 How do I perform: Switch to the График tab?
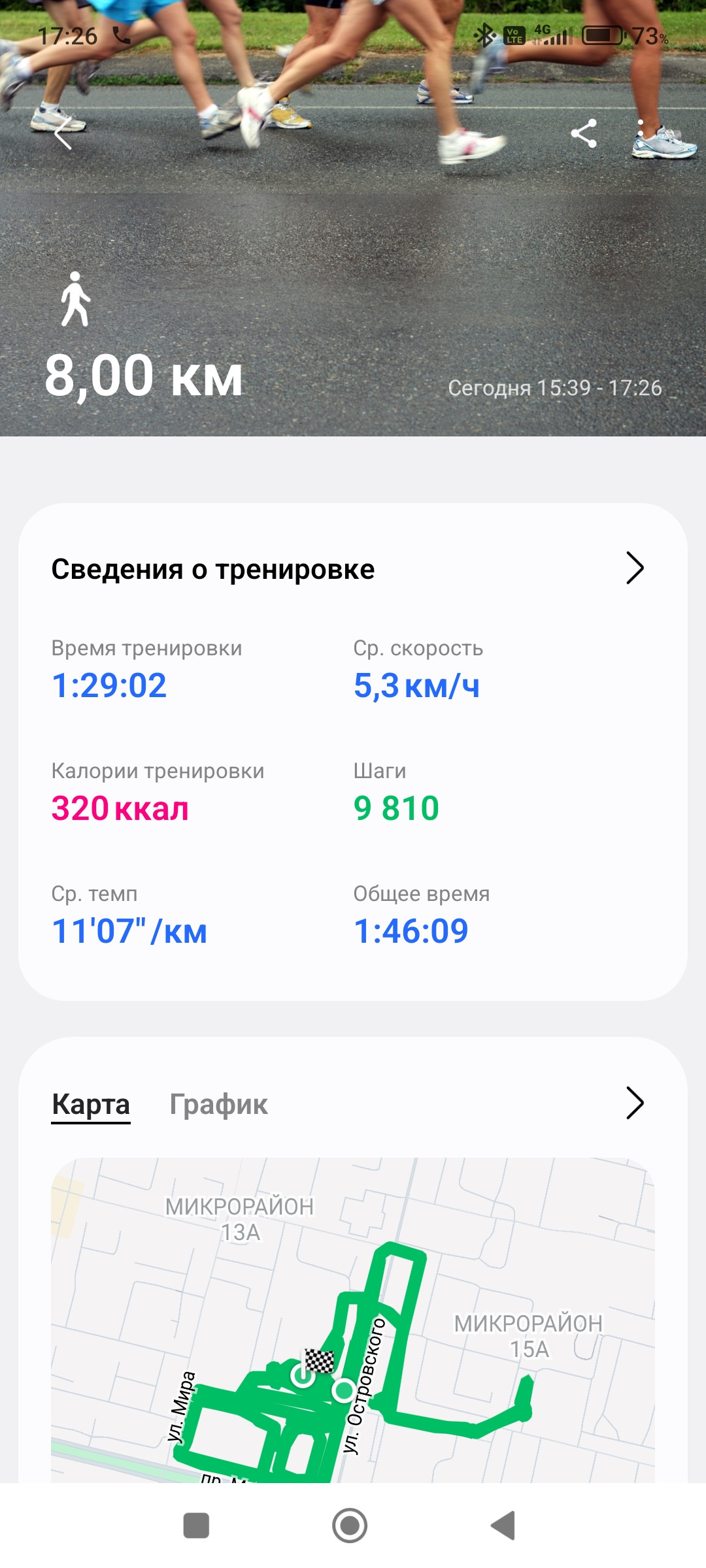218,1104
